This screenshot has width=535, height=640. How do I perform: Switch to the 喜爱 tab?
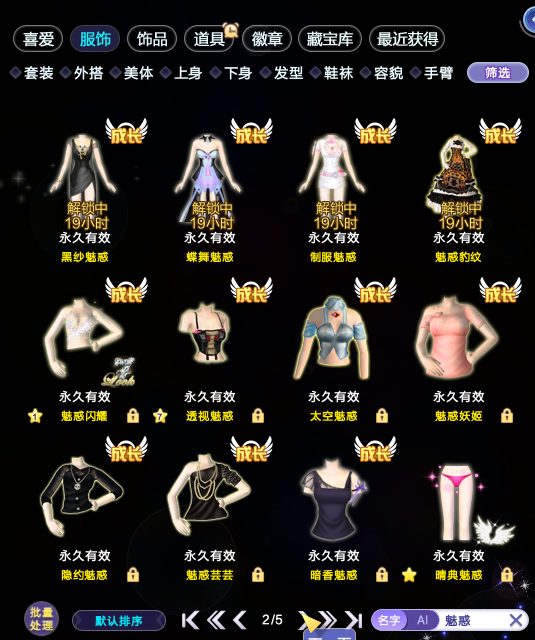tap(38, 39)
